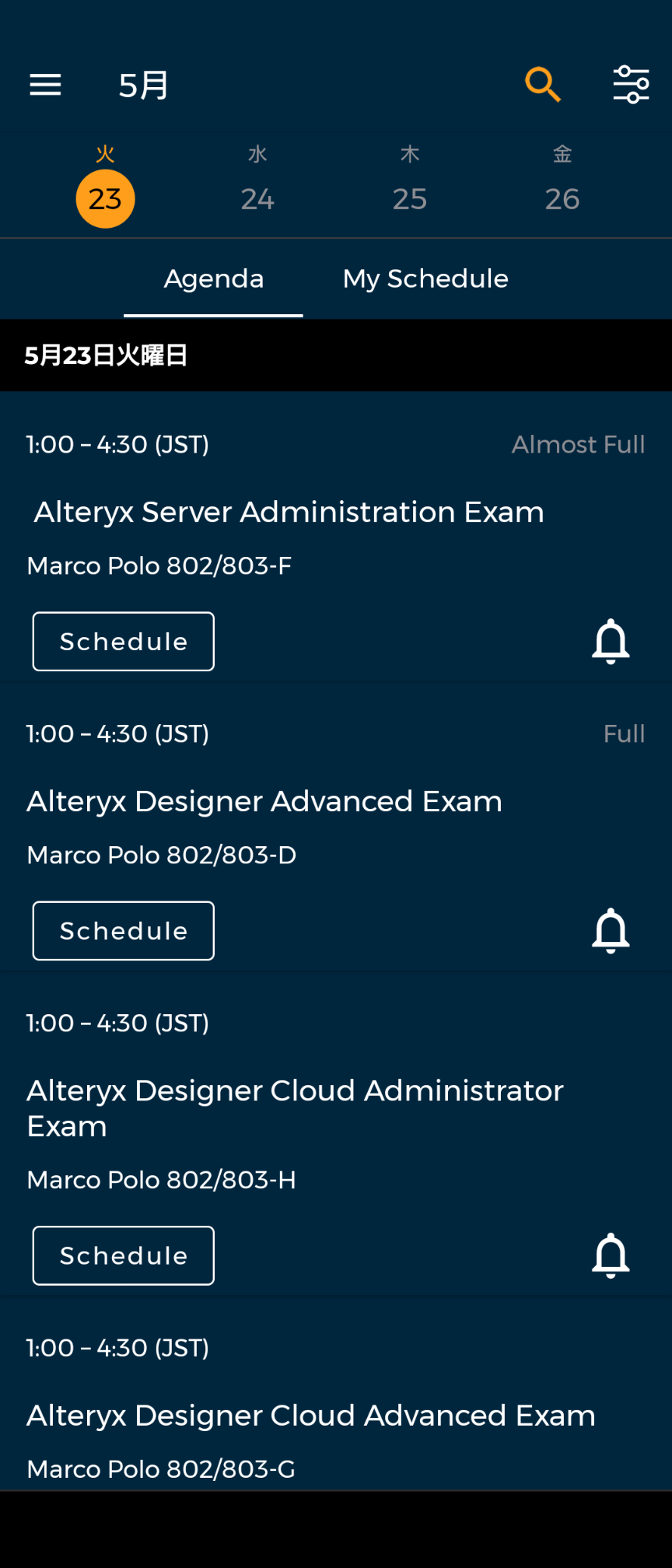
Task: Click the bell icon for Alteryx Designer Advanced Exam
Action: click(x=611, y=930)
